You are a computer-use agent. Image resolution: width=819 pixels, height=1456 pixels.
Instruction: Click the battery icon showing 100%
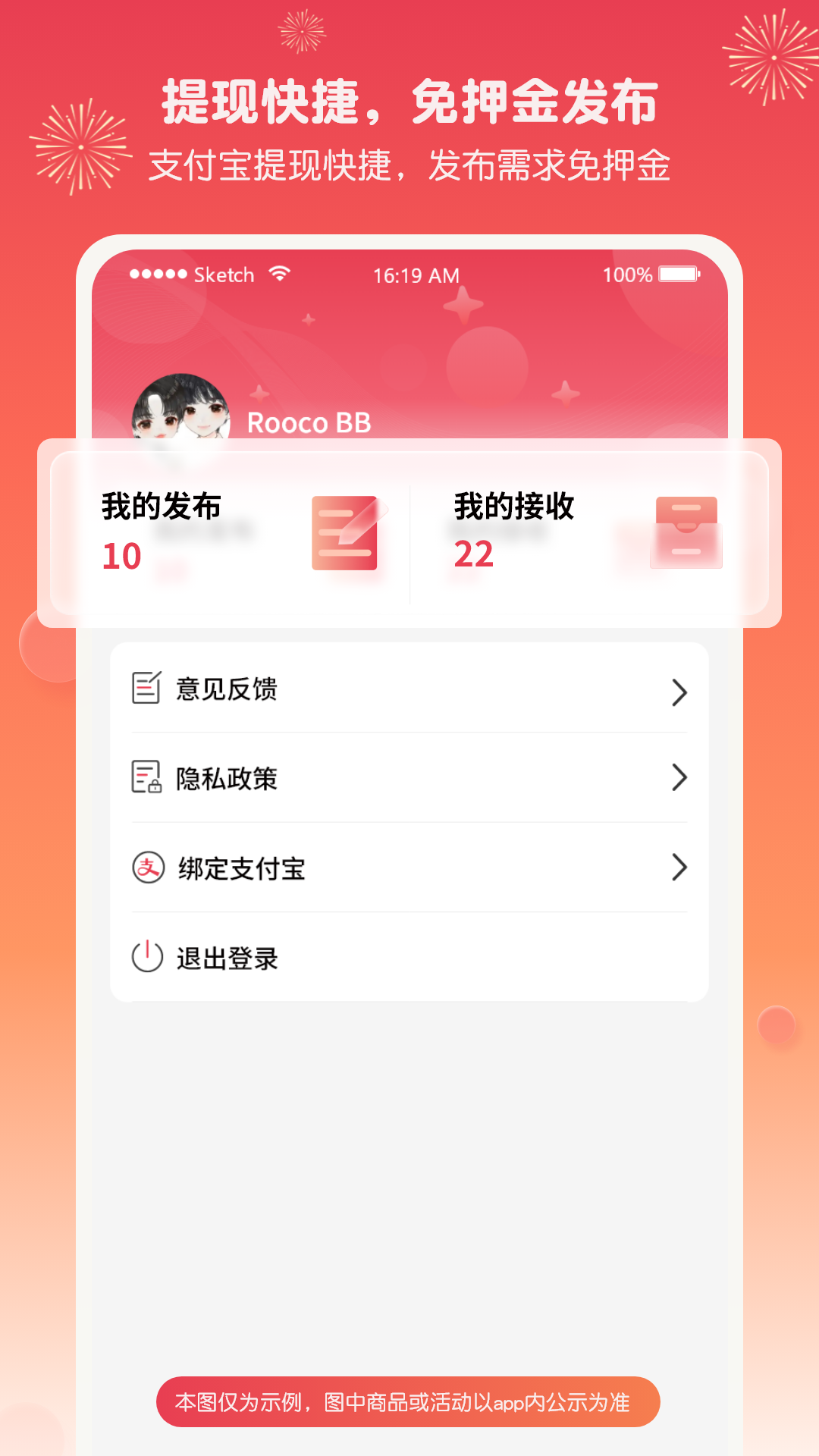click(679, 275)
